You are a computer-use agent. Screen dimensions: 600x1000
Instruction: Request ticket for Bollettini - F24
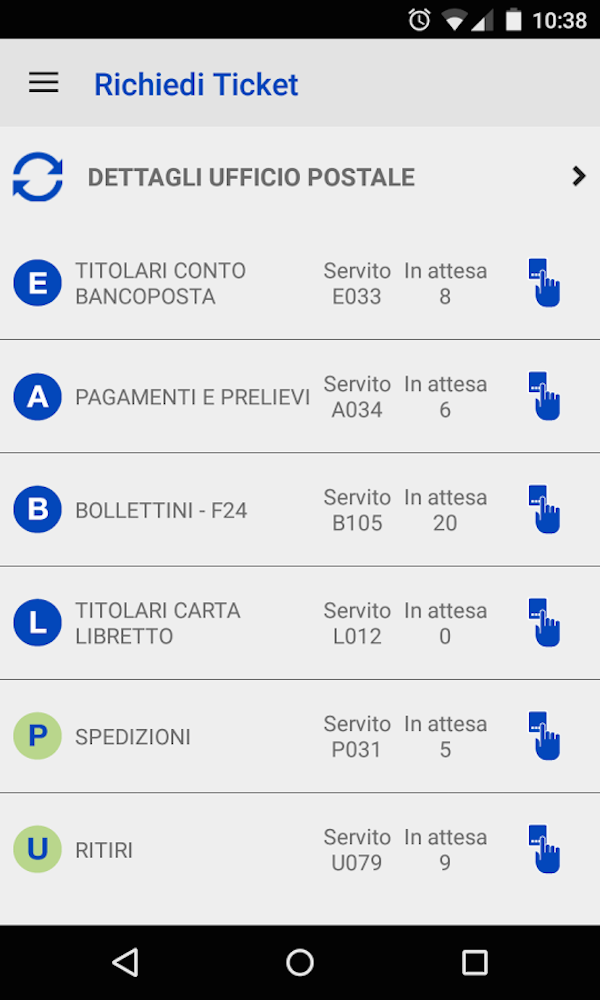click(x=543, y=510)
